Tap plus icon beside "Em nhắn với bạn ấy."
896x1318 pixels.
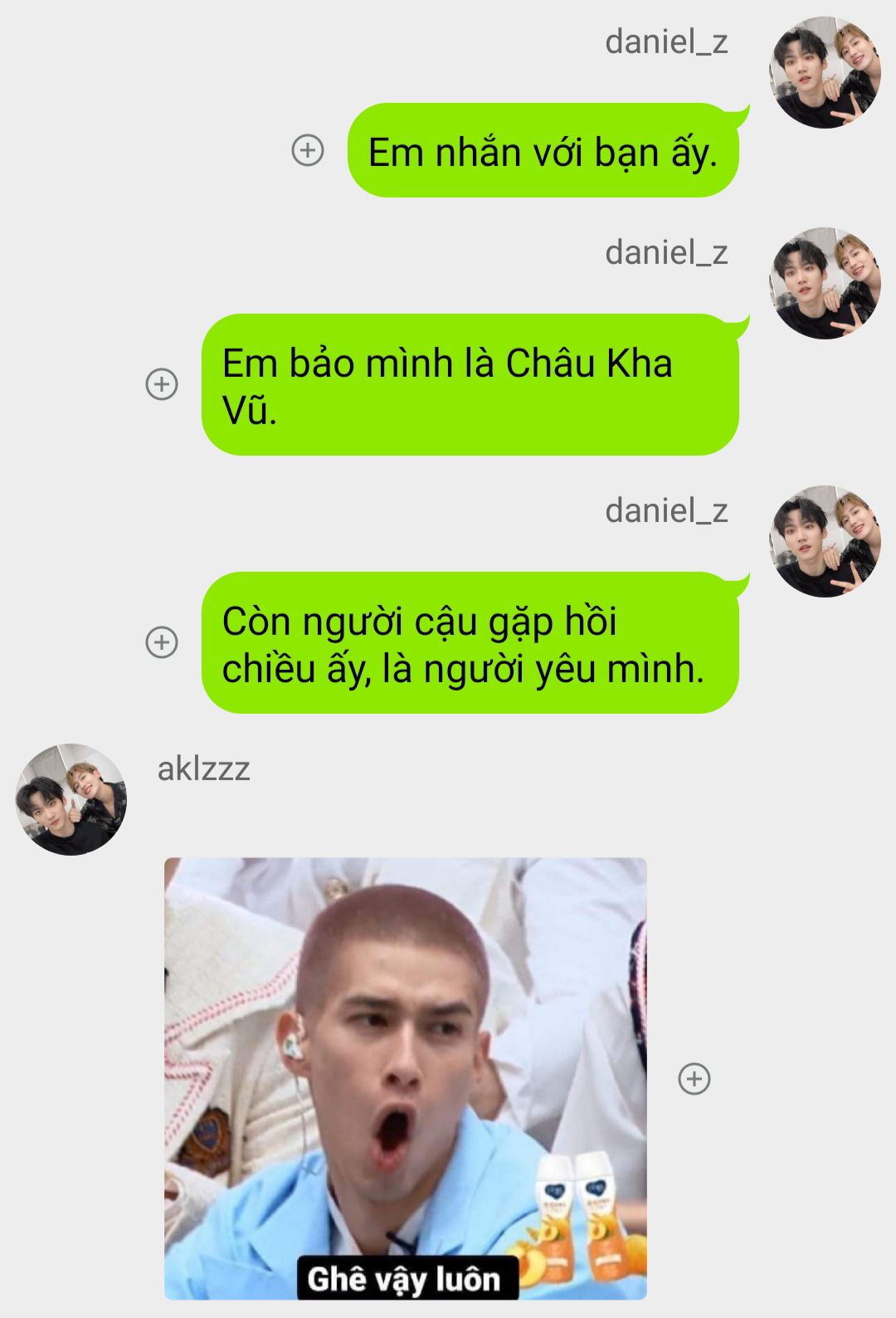(x=308, y=150)
